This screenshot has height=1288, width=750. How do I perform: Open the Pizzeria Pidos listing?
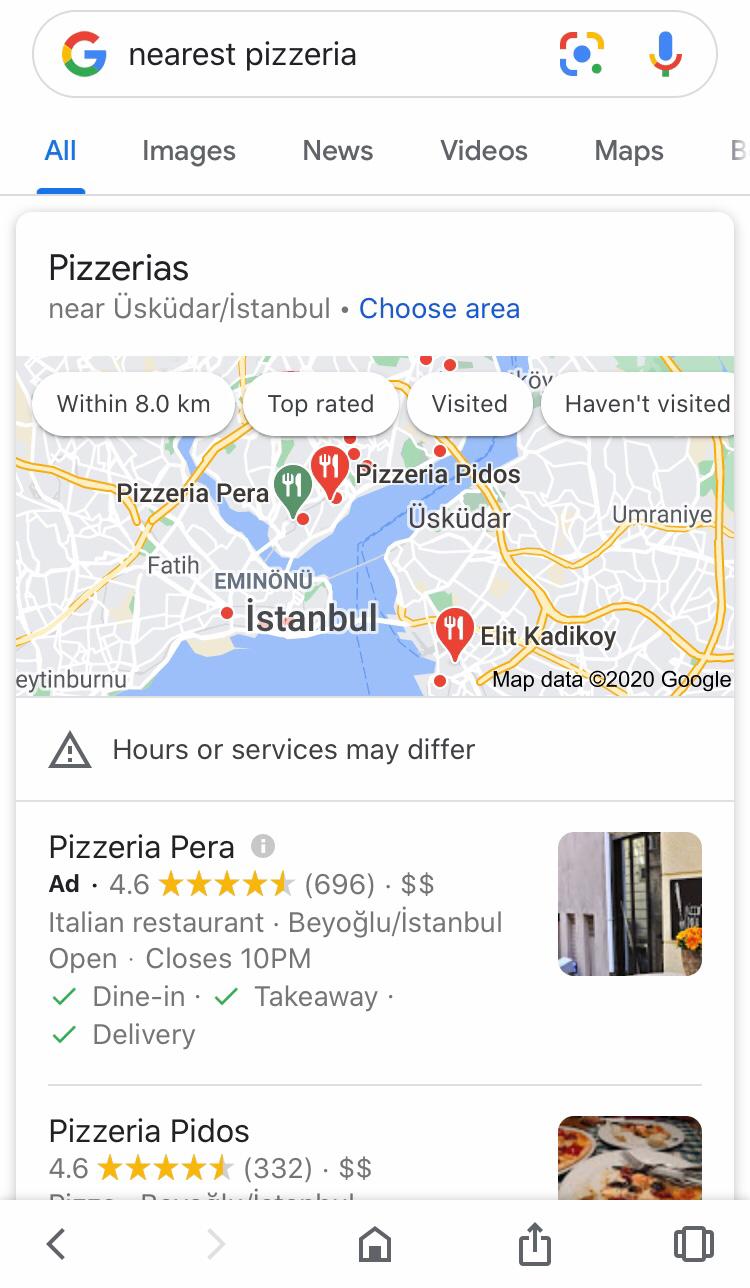click(x=149, y=1131)
